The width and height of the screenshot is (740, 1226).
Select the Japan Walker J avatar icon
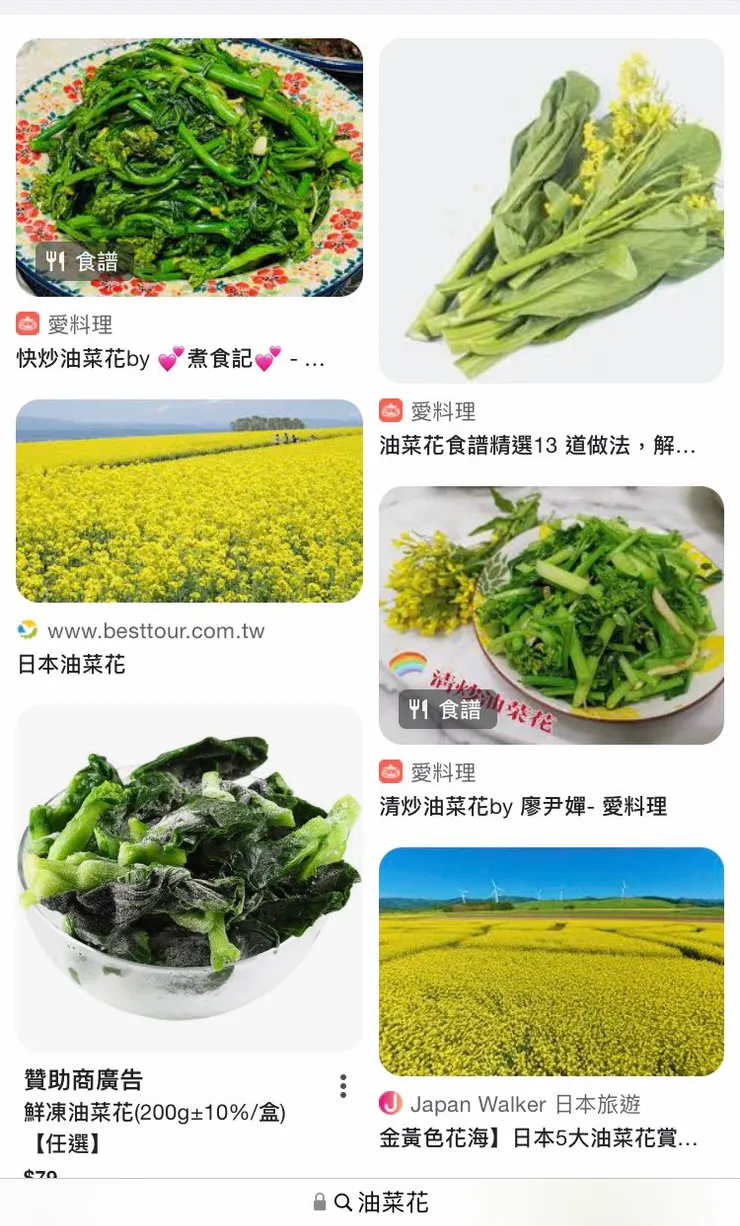(391, 1105)
